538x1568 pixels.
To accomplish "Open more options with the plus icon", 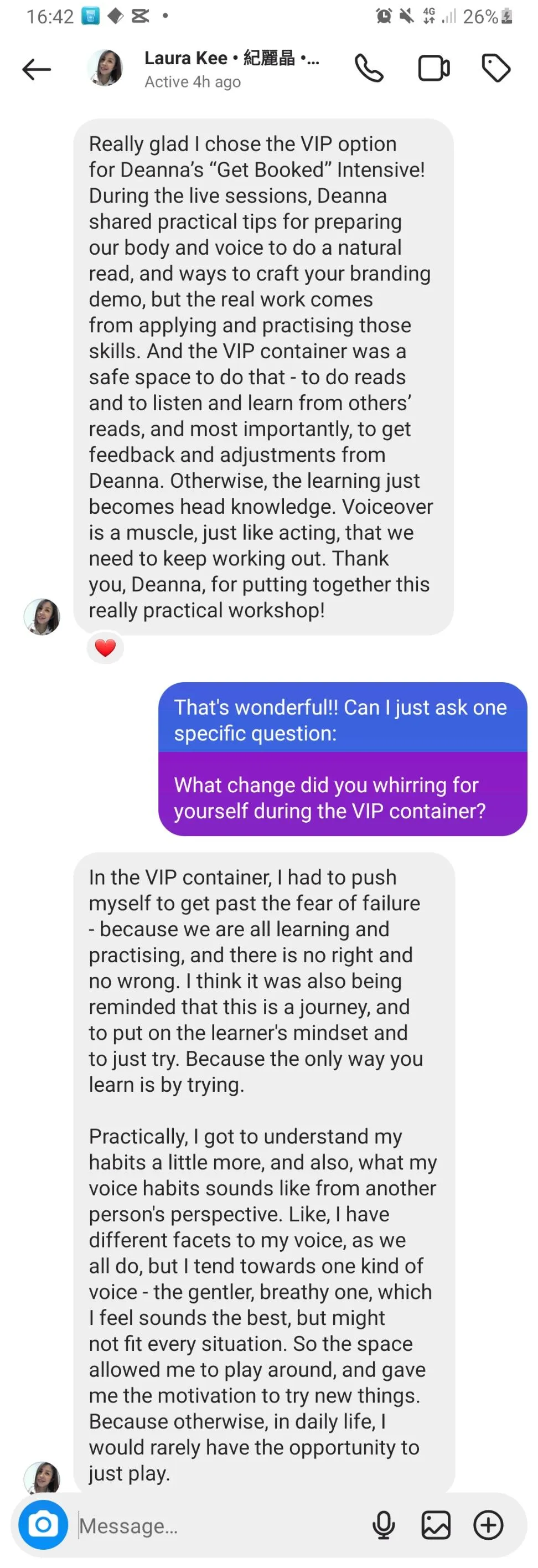I will pyautogui.click(x=488, y=1525).
